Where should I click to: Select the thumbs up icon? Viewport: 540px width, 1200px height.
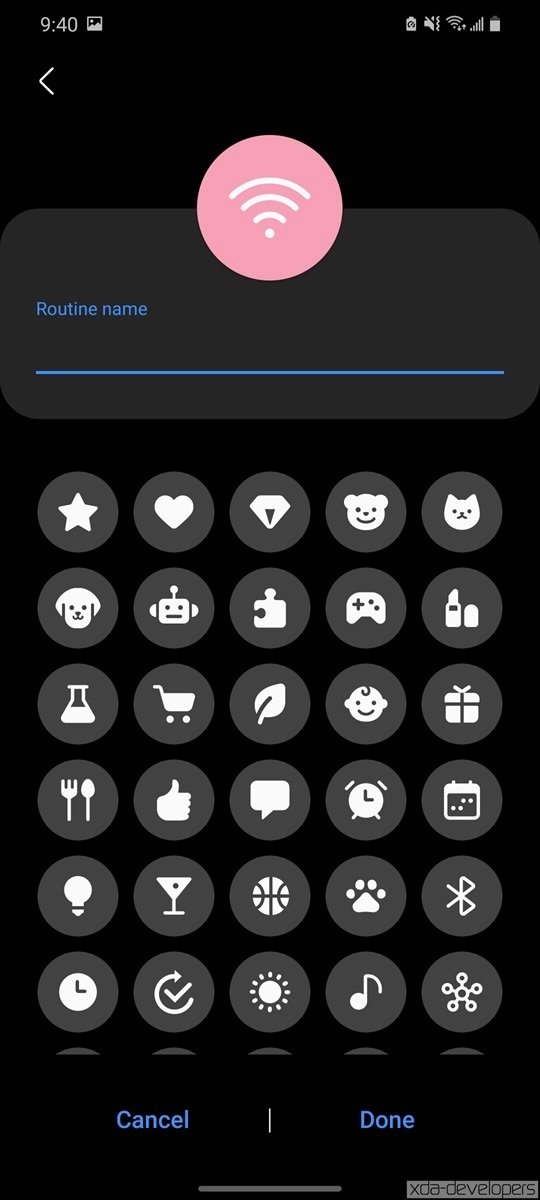[x=174, y=800]
